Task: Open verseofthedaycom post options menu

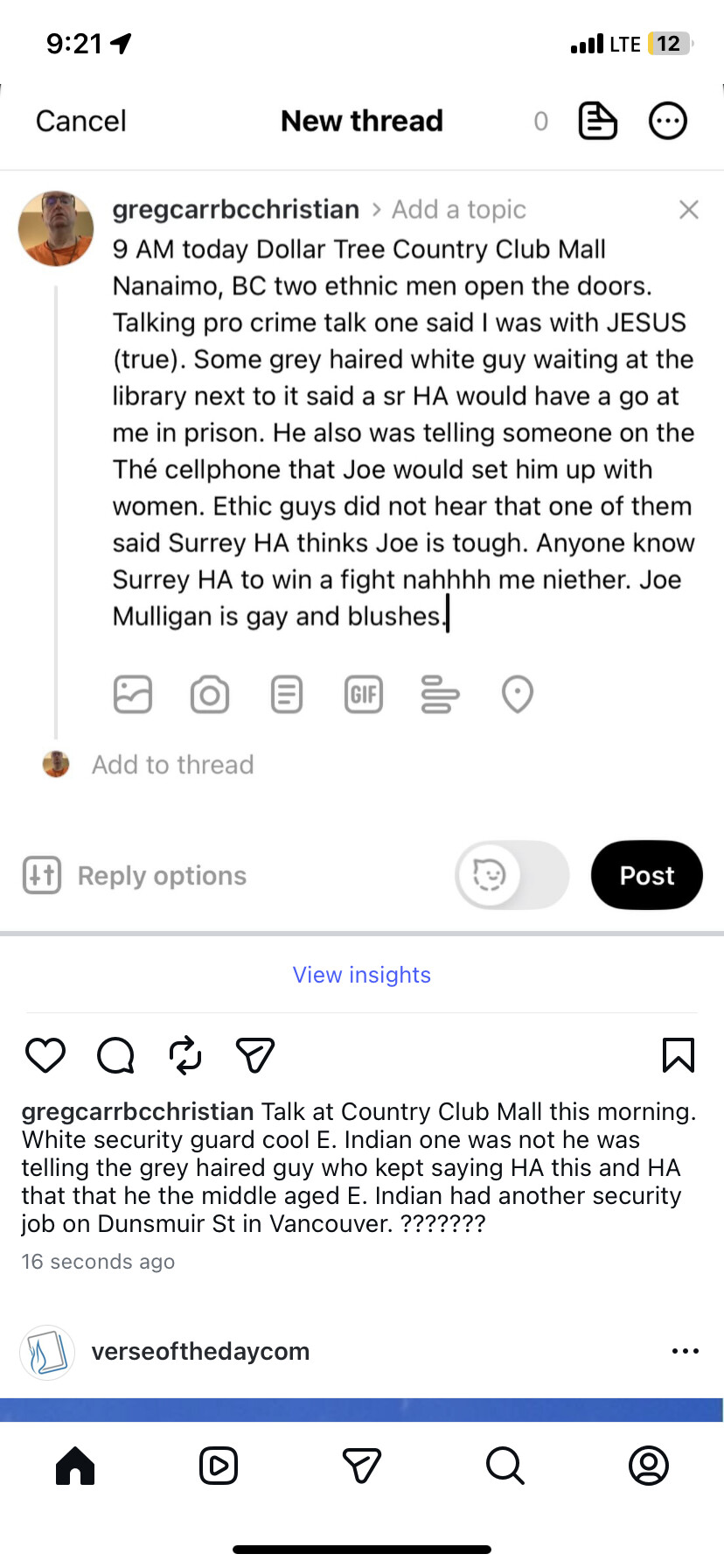Action: (x=685, y=1351)
